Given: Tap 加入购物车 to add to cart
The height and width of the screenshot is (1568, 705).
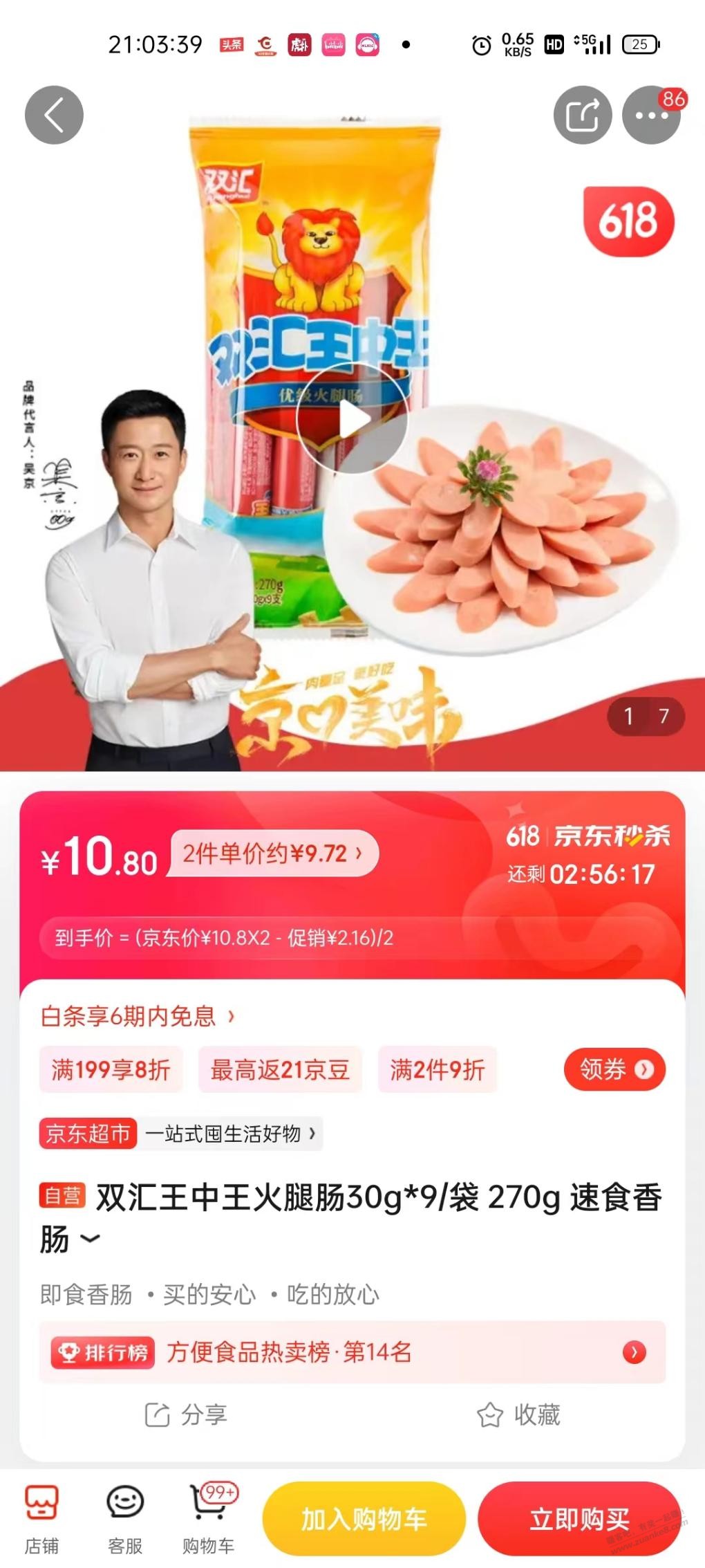Looking at the screenshot, I should [x=364, y=1519].
